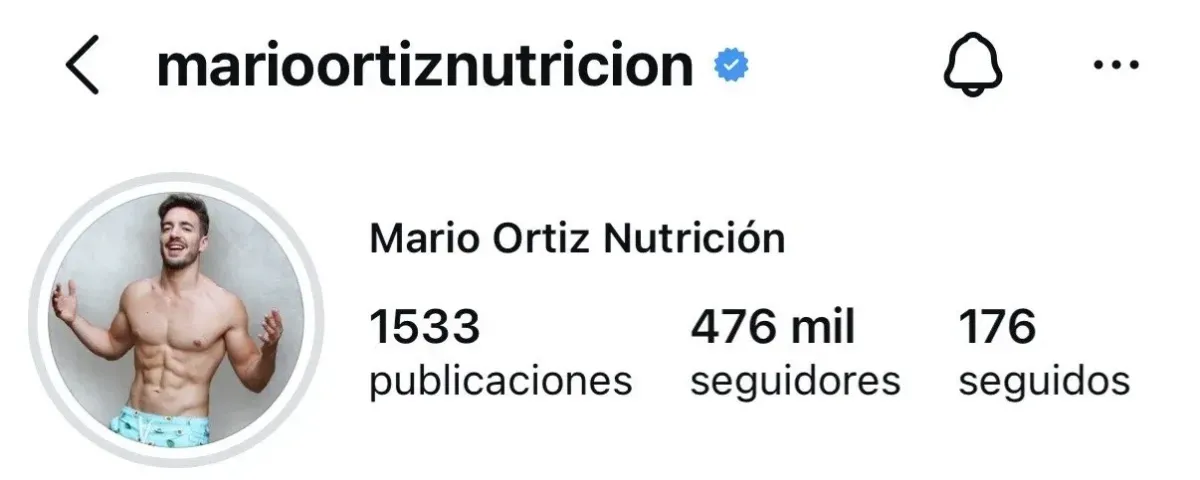Screen dimensions: 1200x480
Task: Go back using the arrow
Action: tap(83, 67)
